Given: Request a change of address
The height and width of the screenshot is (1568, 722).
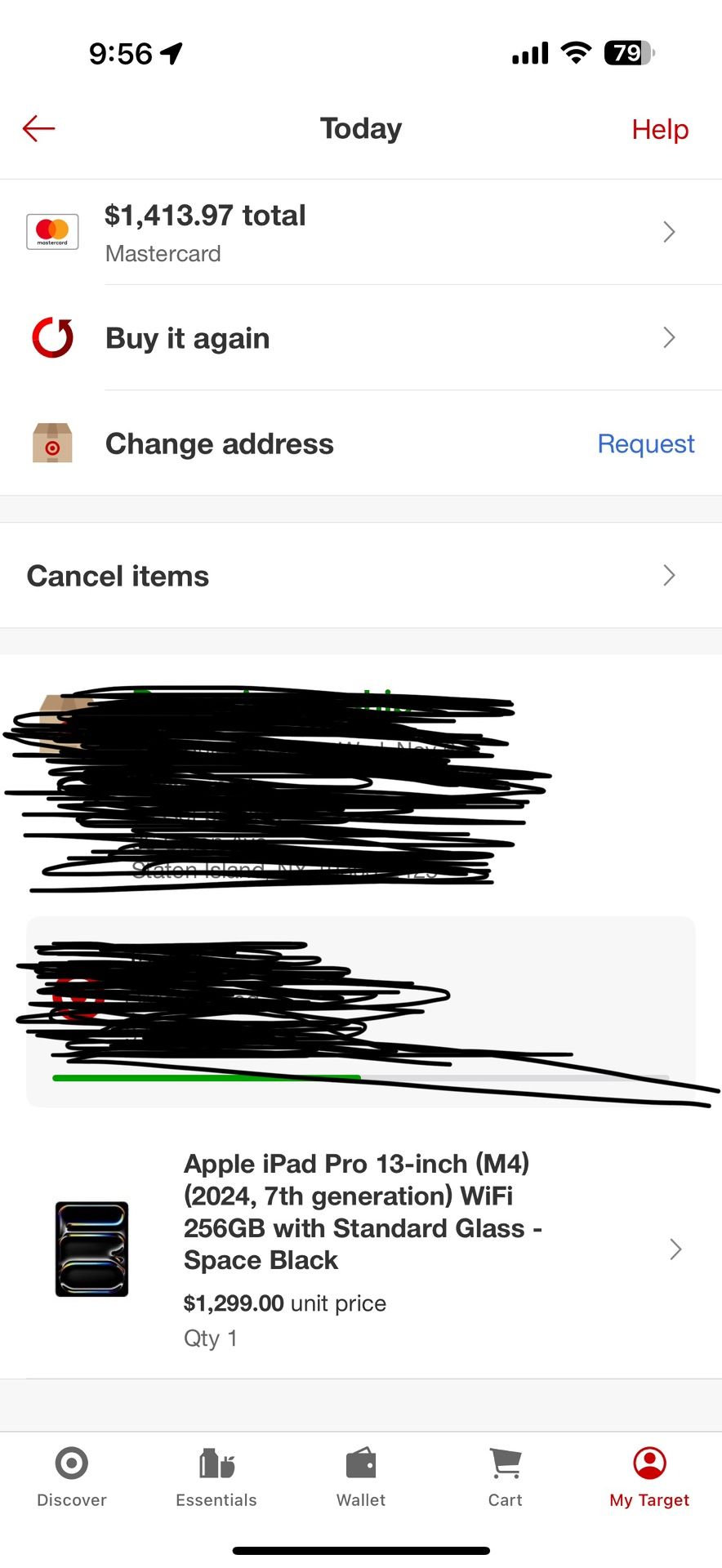Looking at the screenshot, I should pyautogui.click(x=645, y=443).
